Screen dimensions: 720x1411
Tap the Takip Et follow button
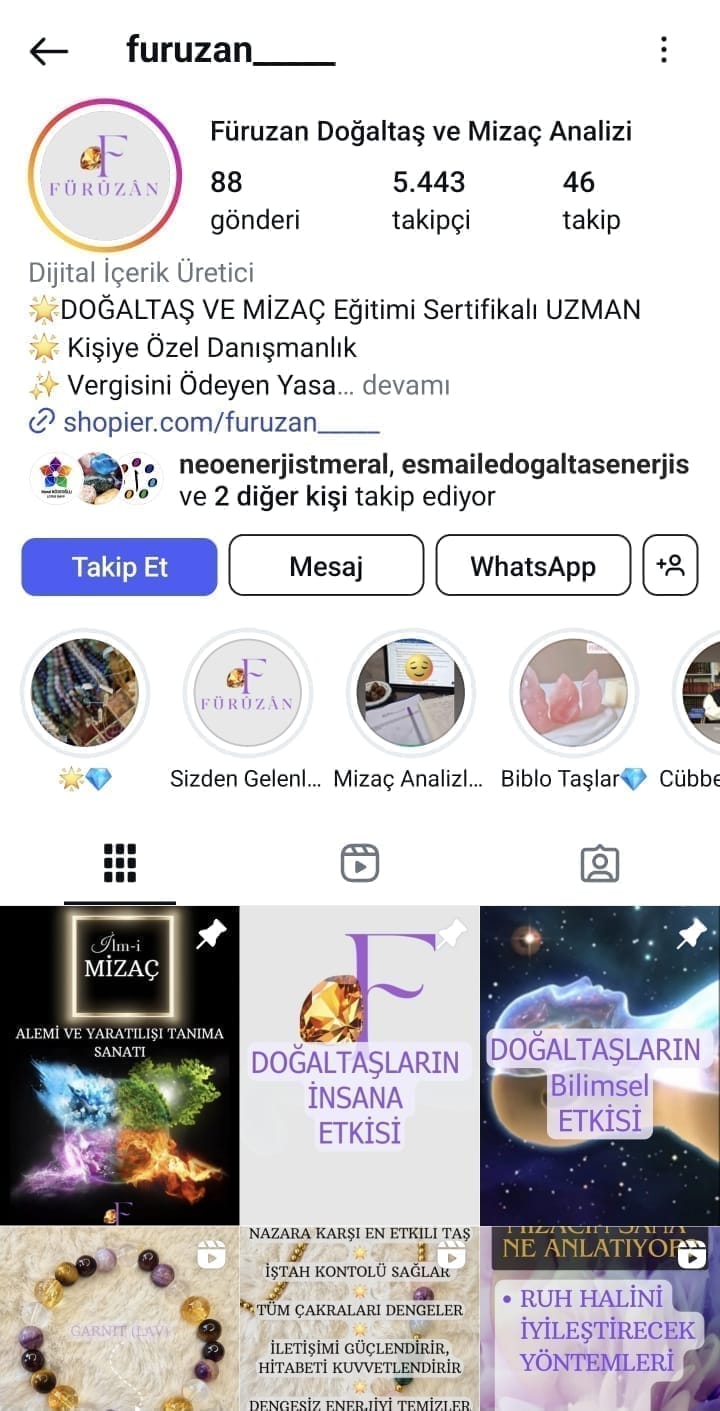[x=119, y=566]
